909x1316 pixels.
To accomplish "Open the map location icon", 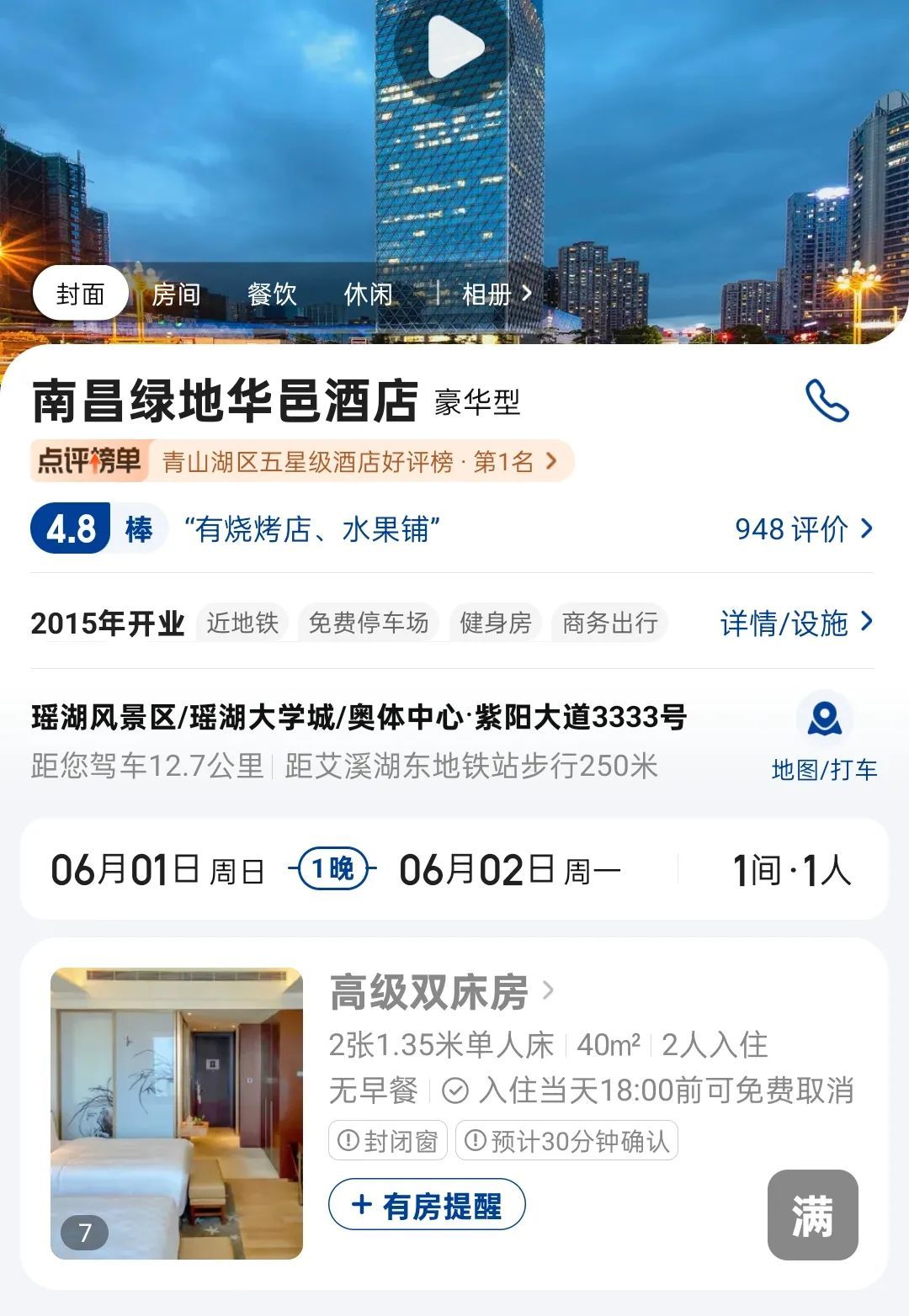I will click(x=824, y=719).
